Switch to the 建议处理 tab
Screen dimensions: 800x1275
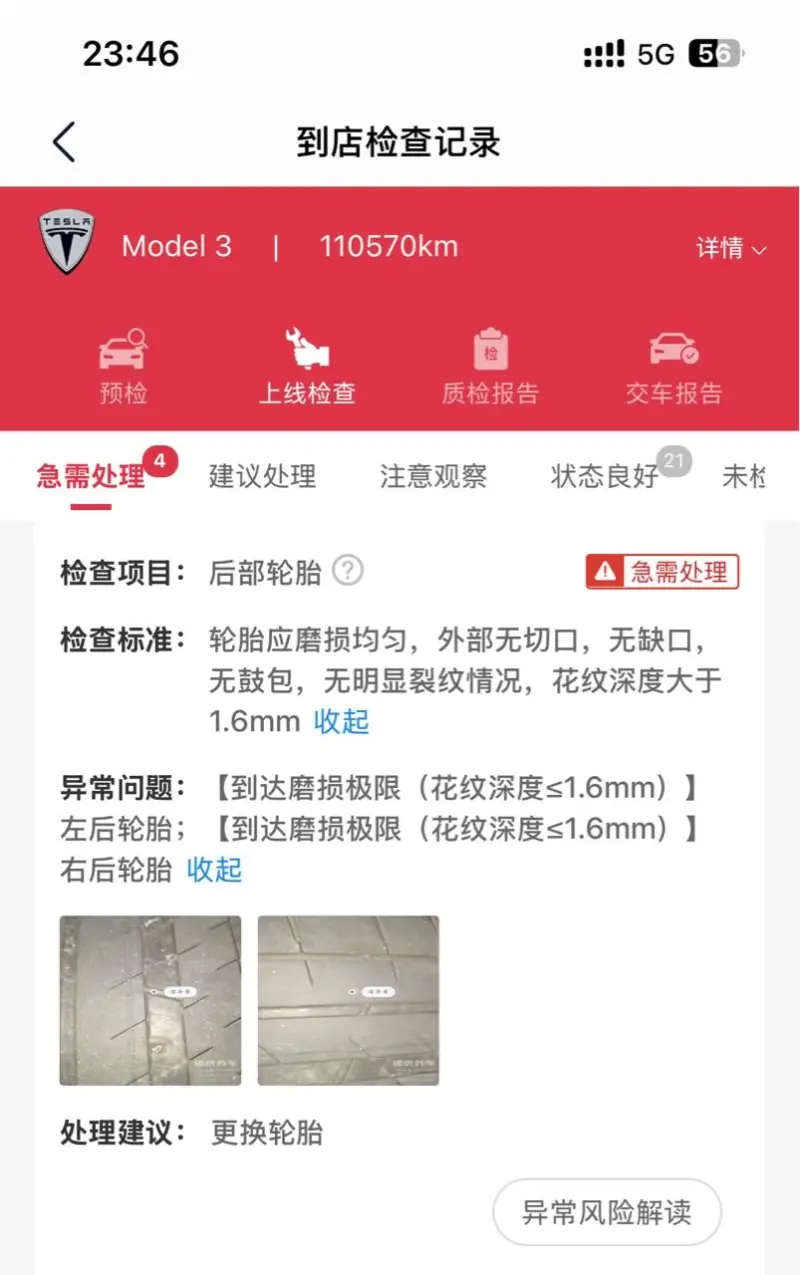click(263, 476)
